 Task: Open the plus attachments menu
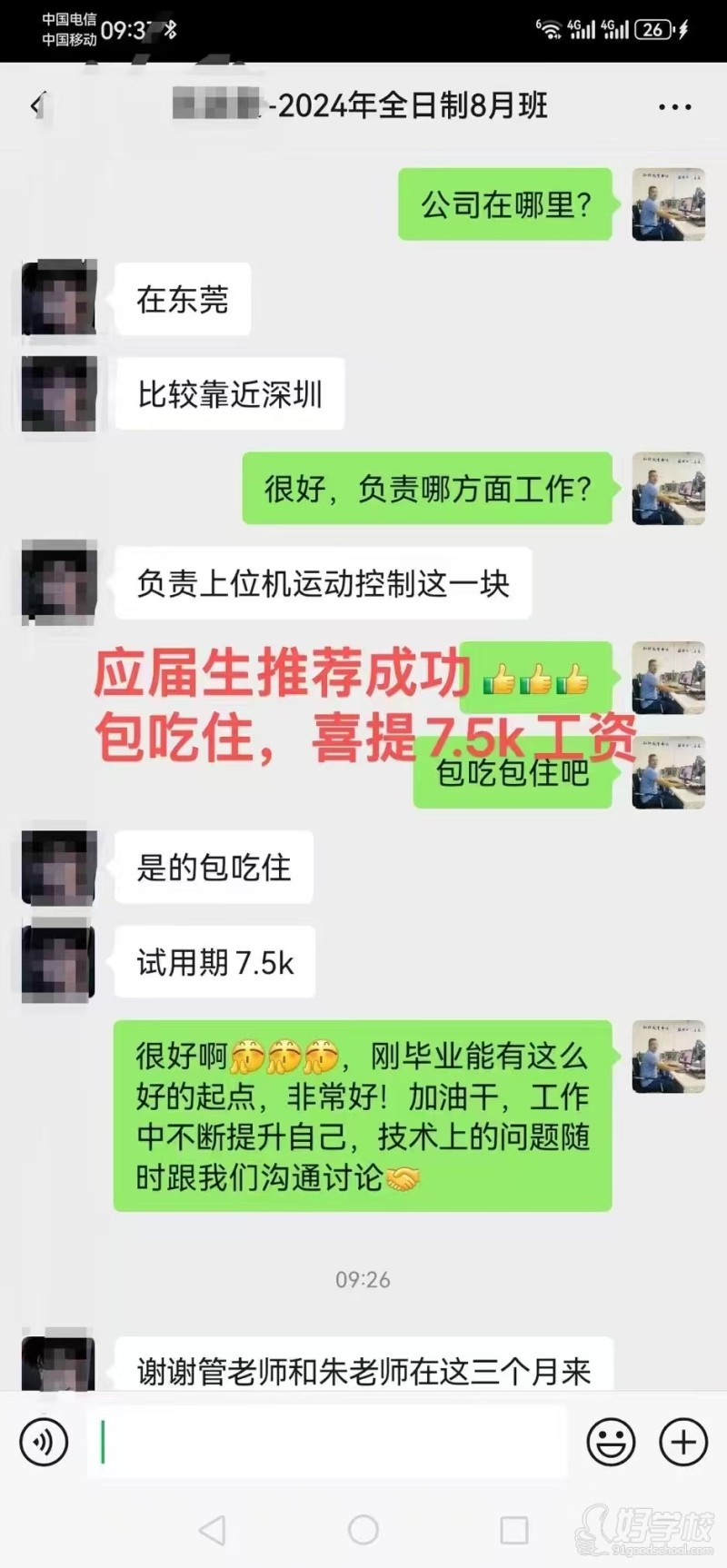coord(682,1442)
